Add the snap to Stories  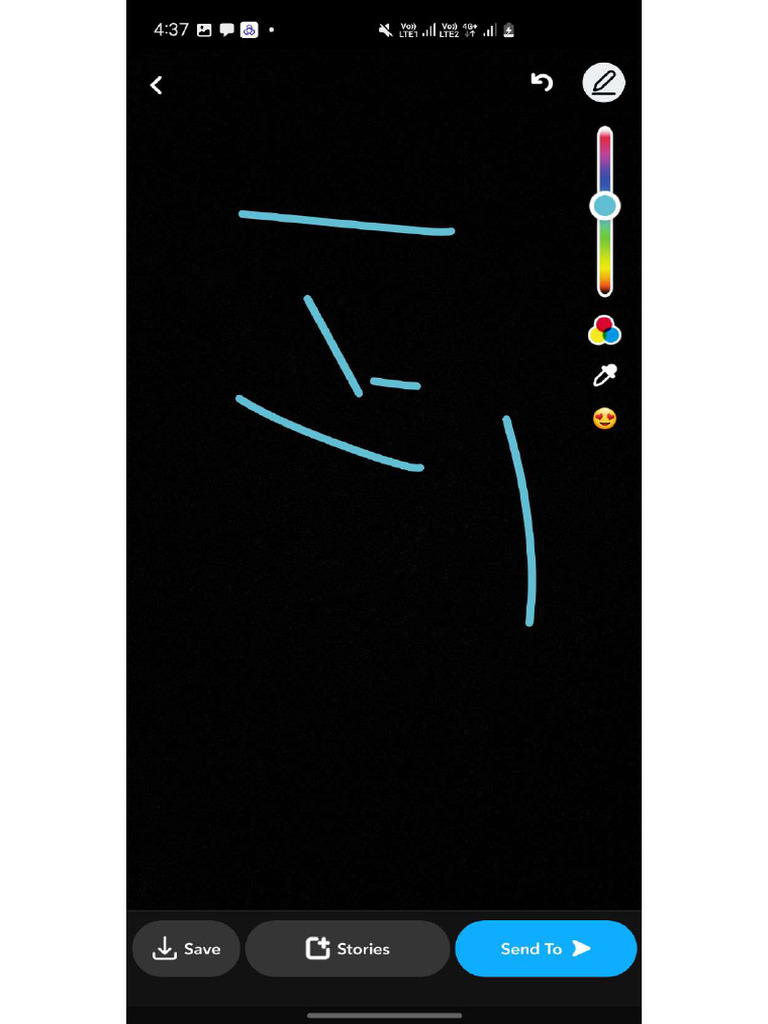pos(347,948)
